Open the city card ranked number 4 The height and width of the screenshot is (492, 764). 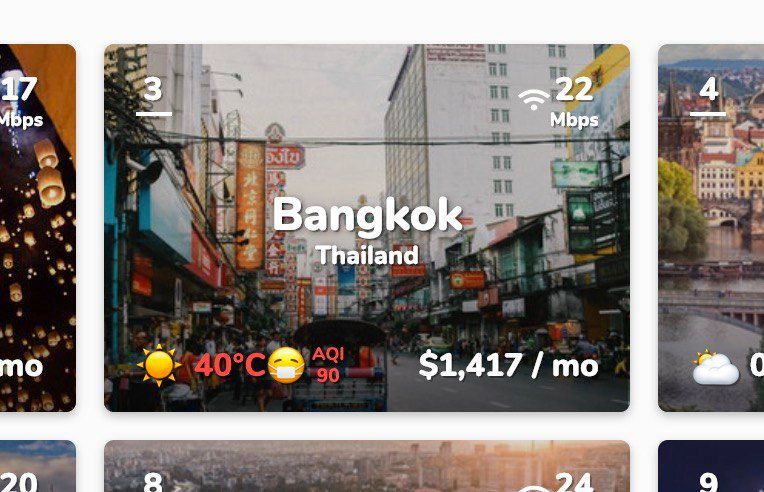point(711,228)
